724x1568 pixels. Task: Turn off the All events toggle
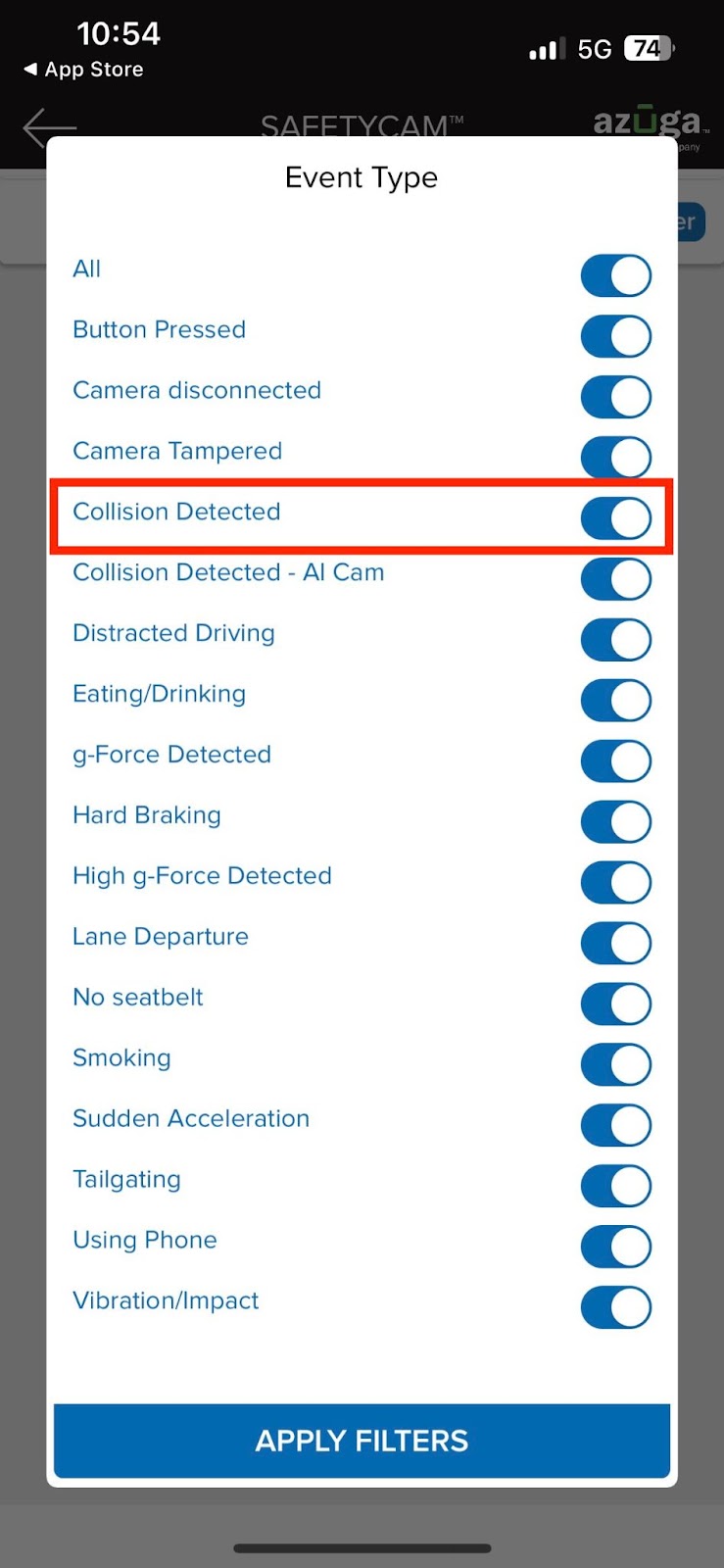coord(615,275)
